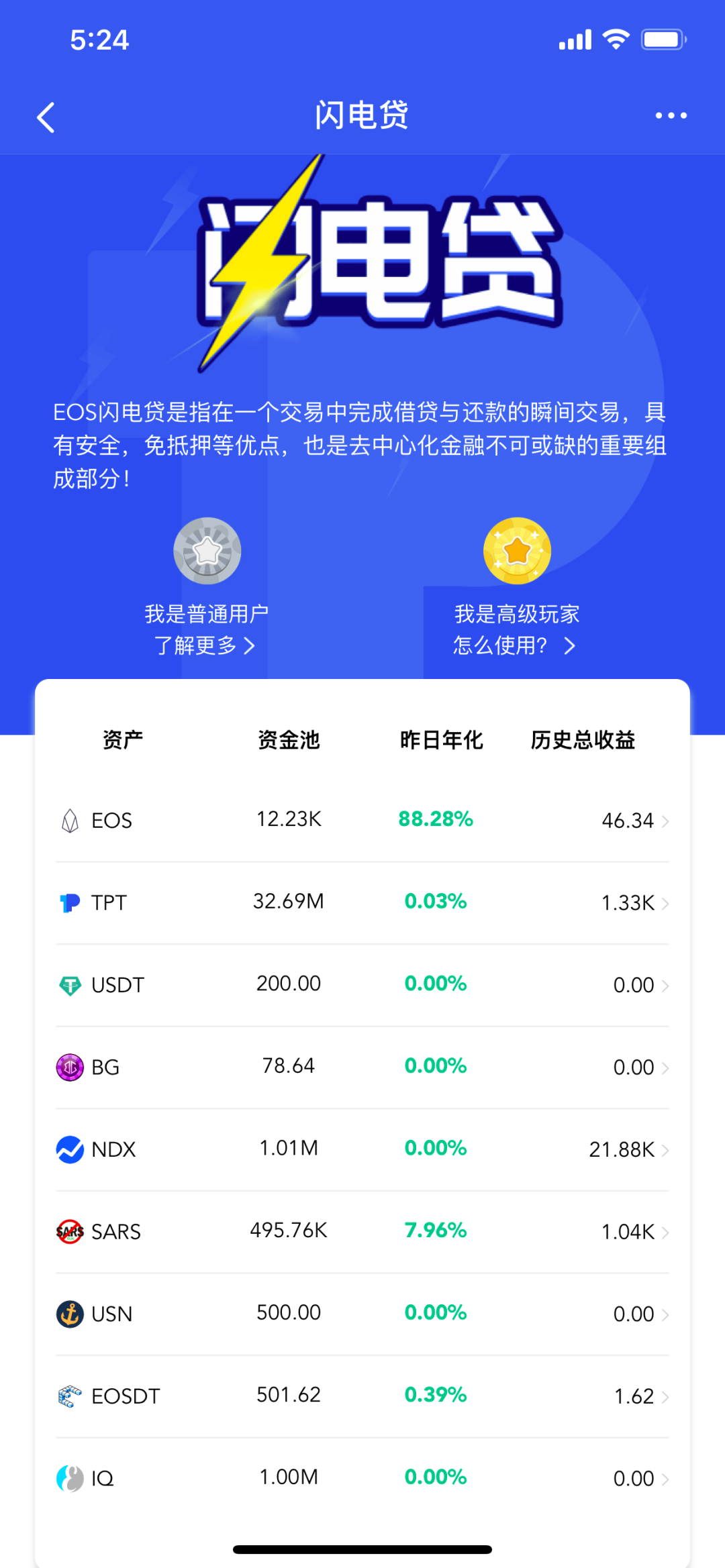This screenshot has height=1568, width=725.
Task: Tap the EOSDT token icon
Action: (69, 1396)
